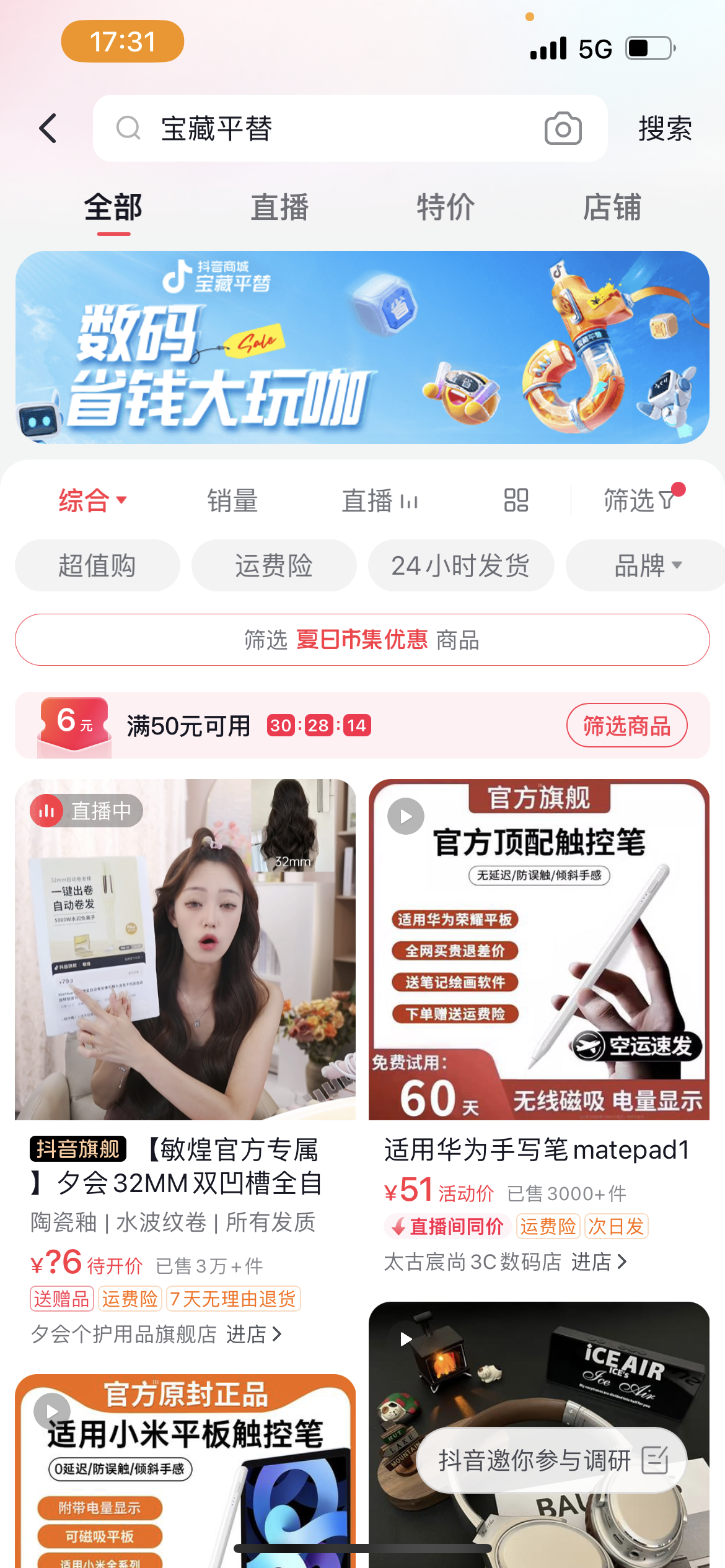The width and height of the screenshot is (725, 1568).
Task: Sort results by 销量
Action: [x=232, y=500]
